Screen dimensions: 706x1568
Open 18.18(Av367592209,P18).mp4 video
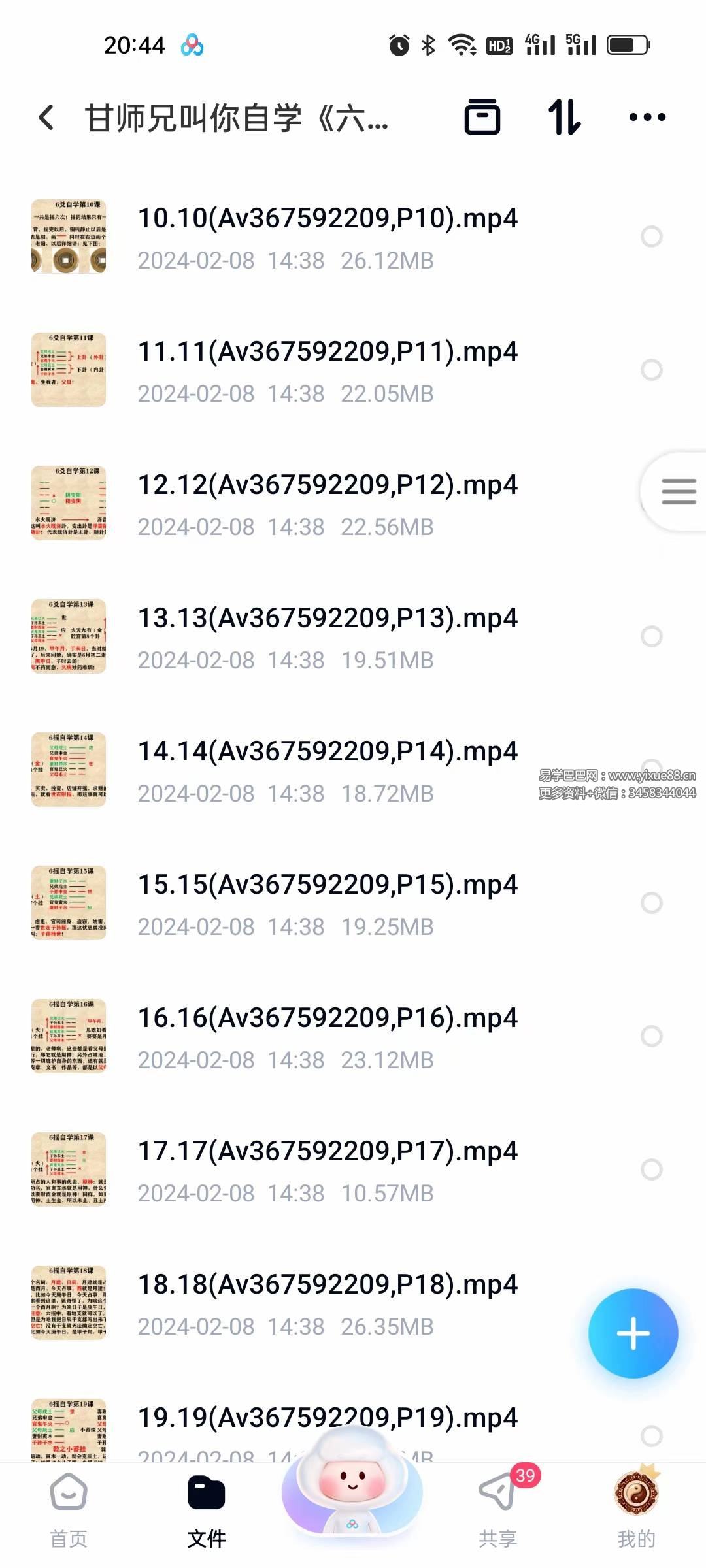coord(327,1303)
